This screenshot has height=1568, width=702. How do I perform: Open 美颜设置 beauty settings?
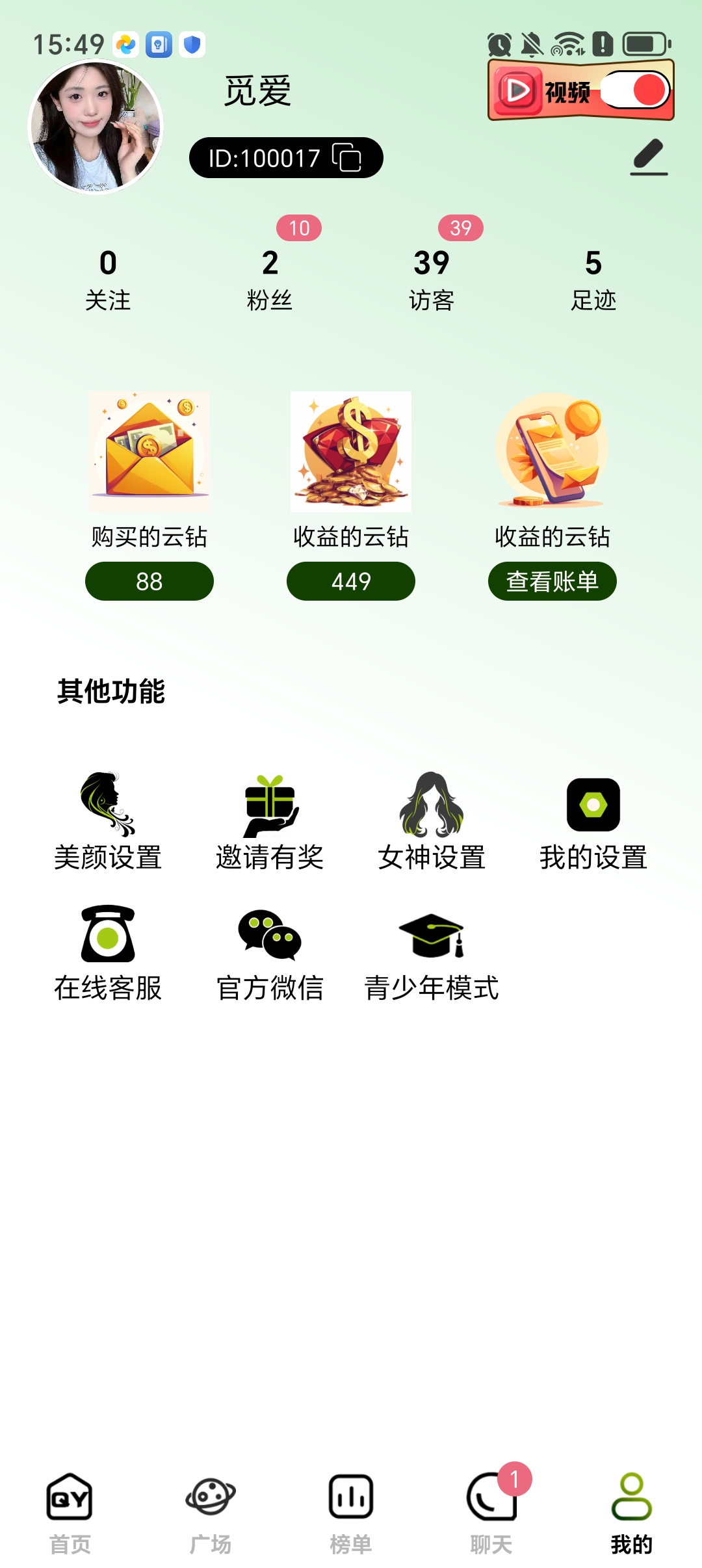click(108, 822)
